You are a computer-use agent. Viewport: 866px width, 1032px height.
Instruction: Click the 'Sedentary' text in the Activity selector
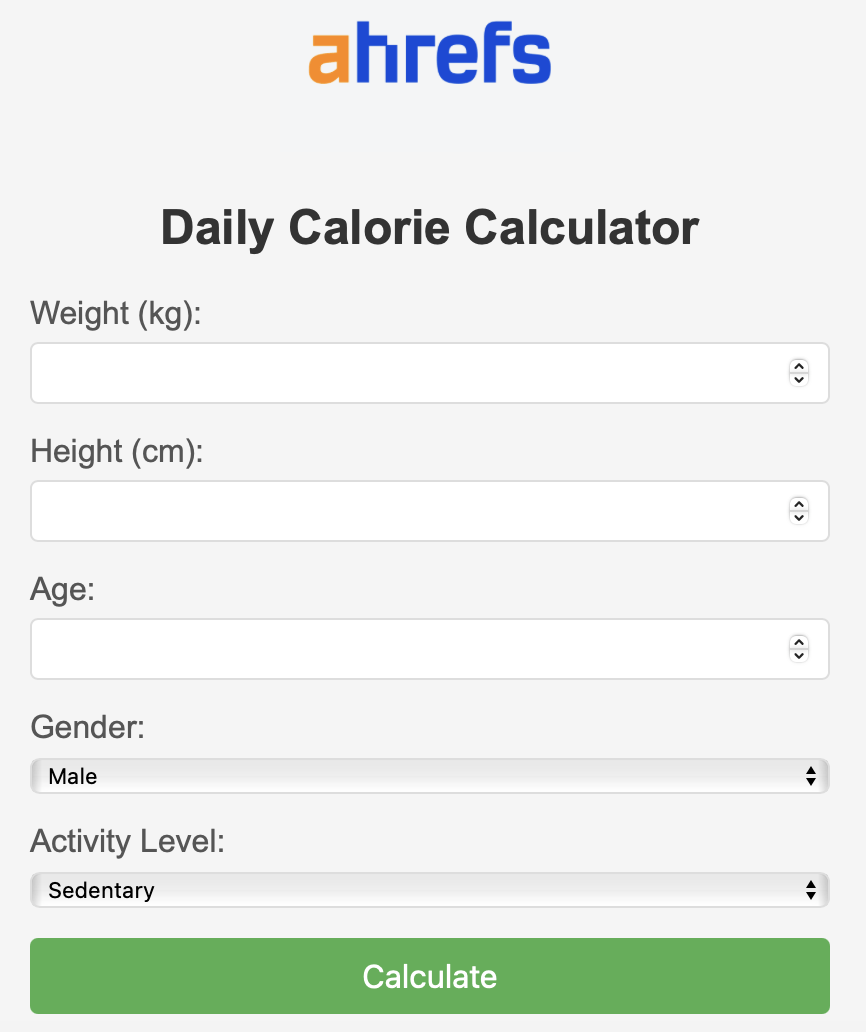pyautogui.click(x=101, y=890)
